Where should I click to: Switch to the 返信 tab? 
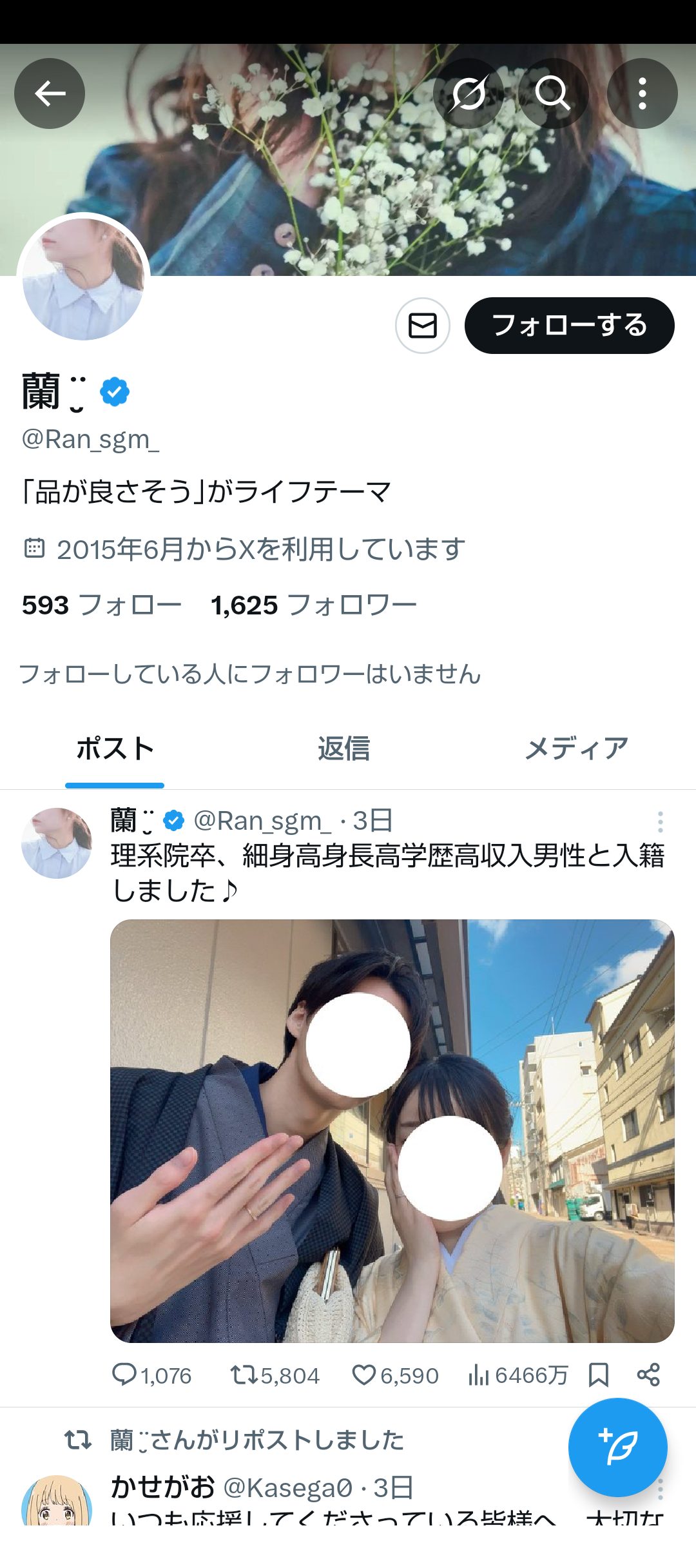pos(344,749)
